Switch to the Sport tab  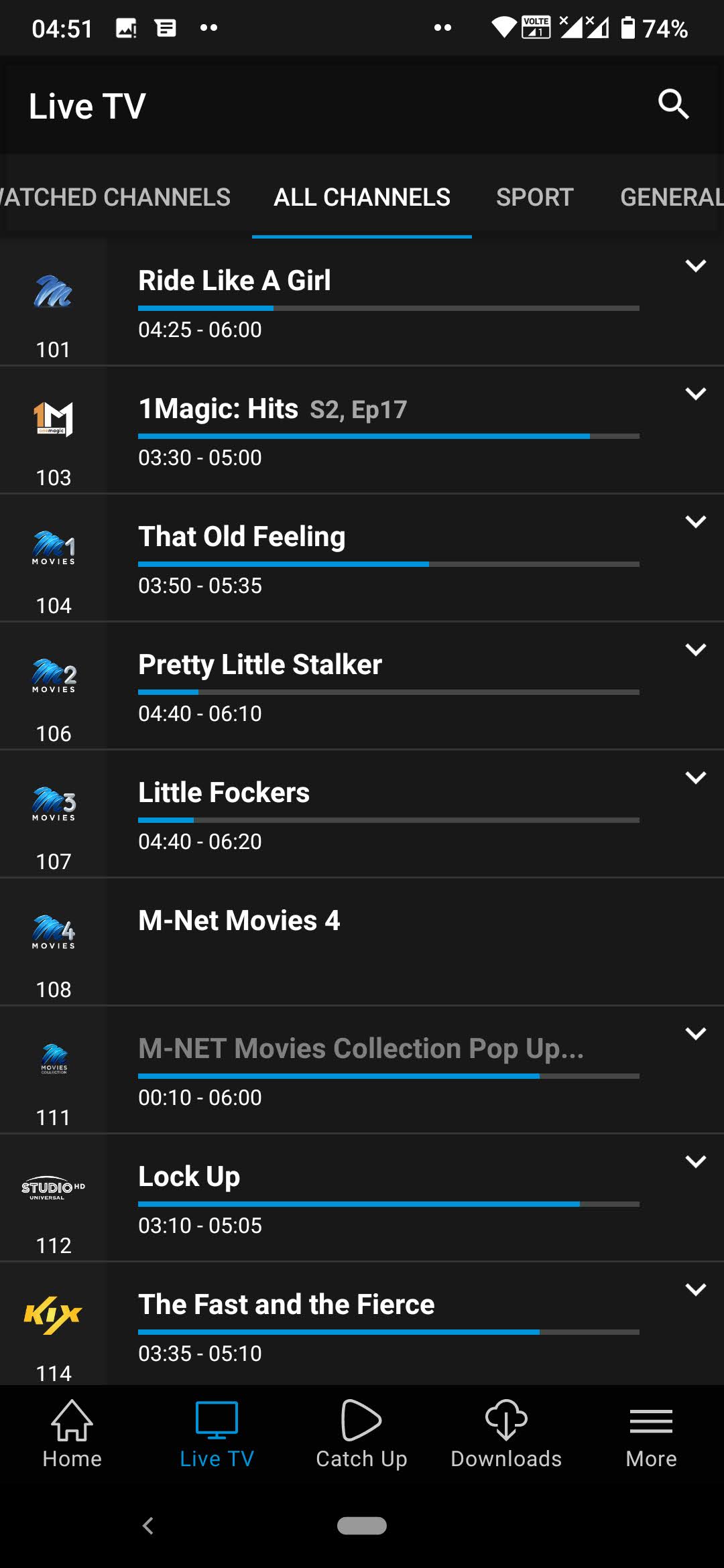(x=534, y=196)
